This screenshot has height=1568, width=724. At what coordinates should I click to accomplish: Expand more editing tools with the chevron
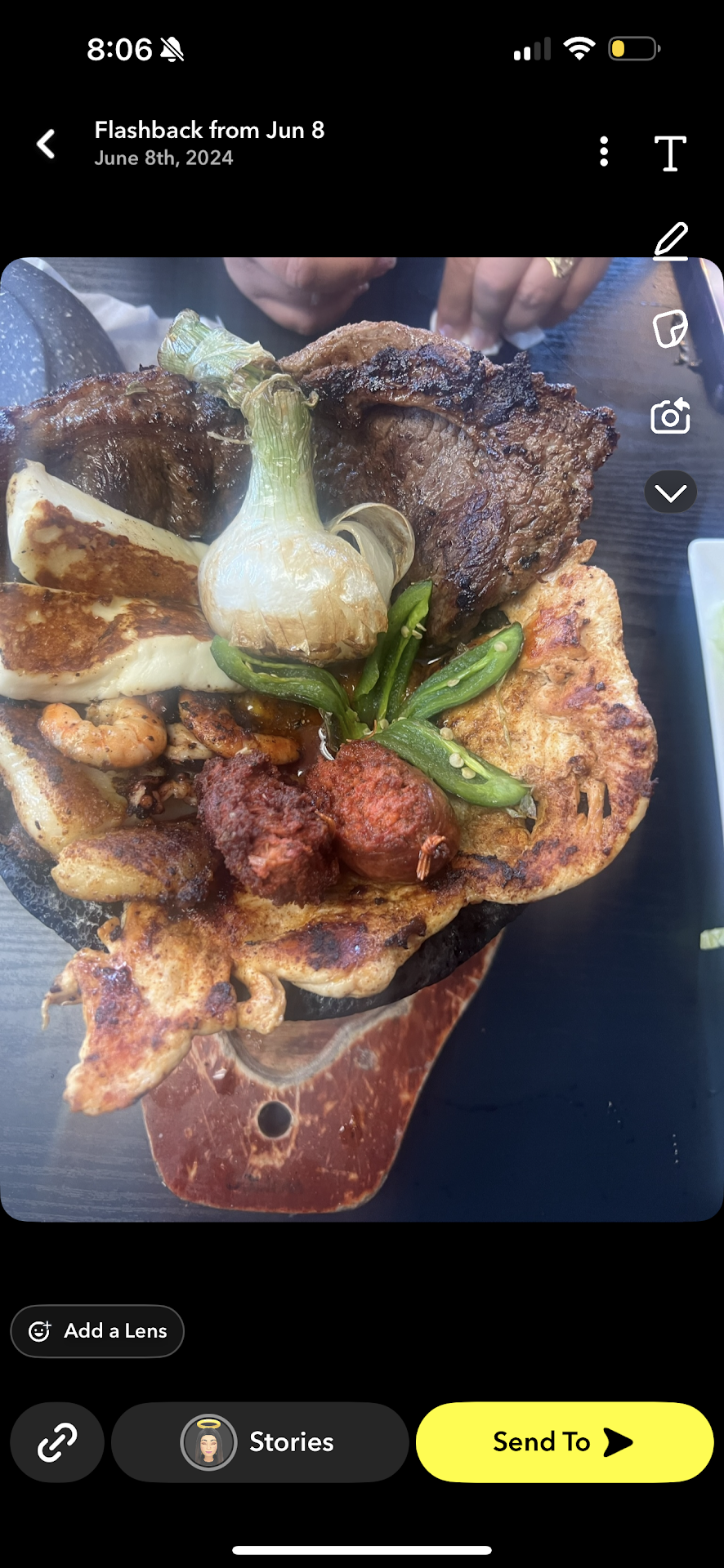tap(670, 492)
